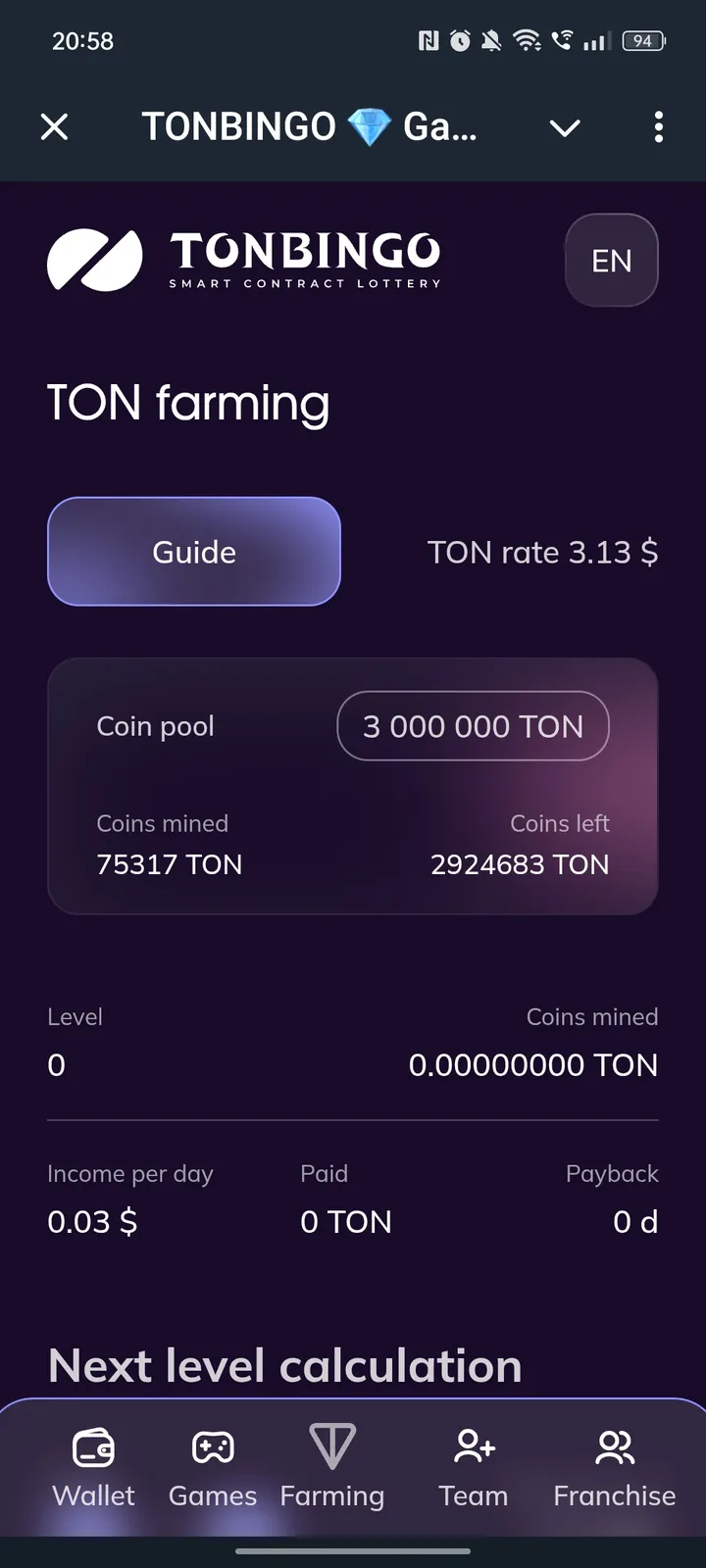This screenshot has width=706, height=1568.
Task: Expand the chat header chevron
Action: click(564, 127)
